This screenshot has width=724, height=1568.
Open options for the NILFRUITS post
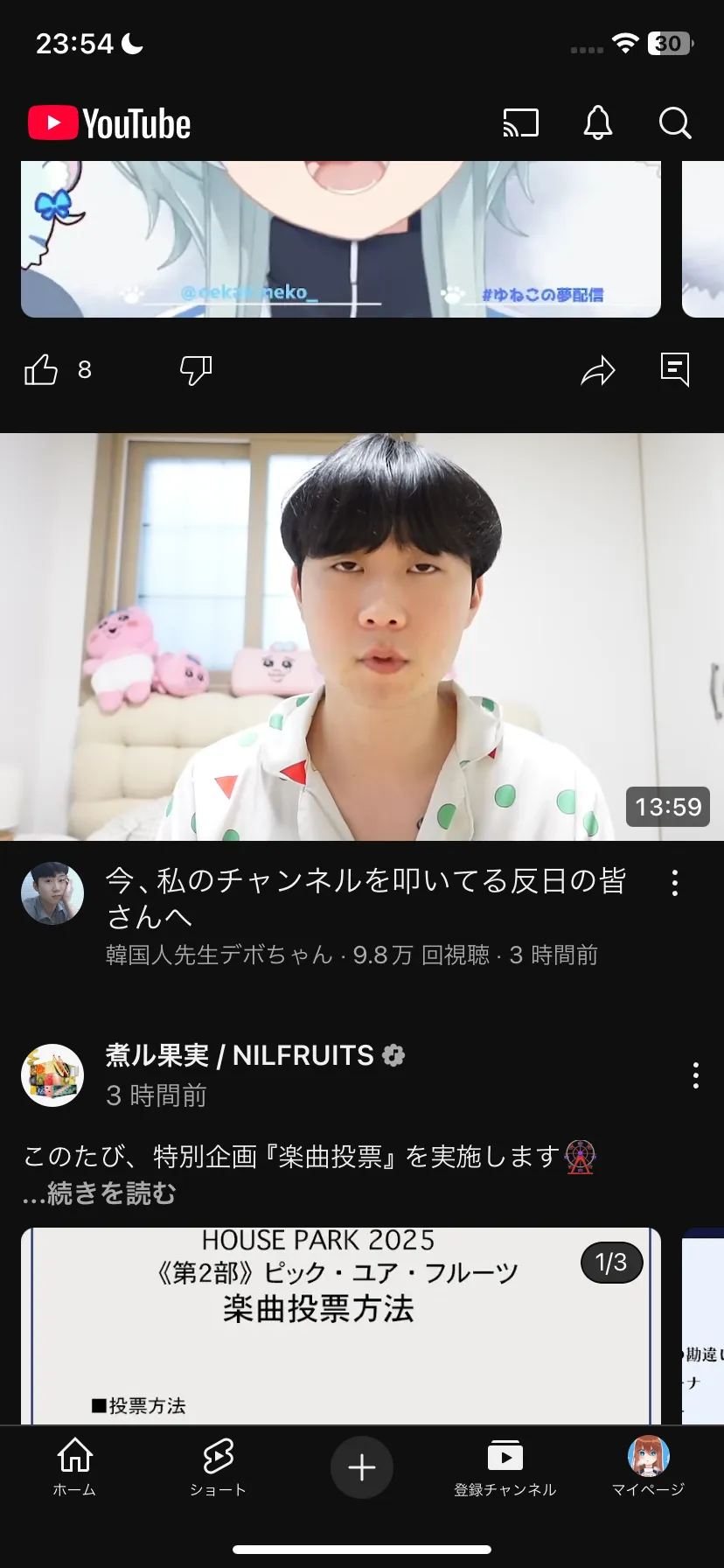pyautogui.click(x=695, y=1075)
